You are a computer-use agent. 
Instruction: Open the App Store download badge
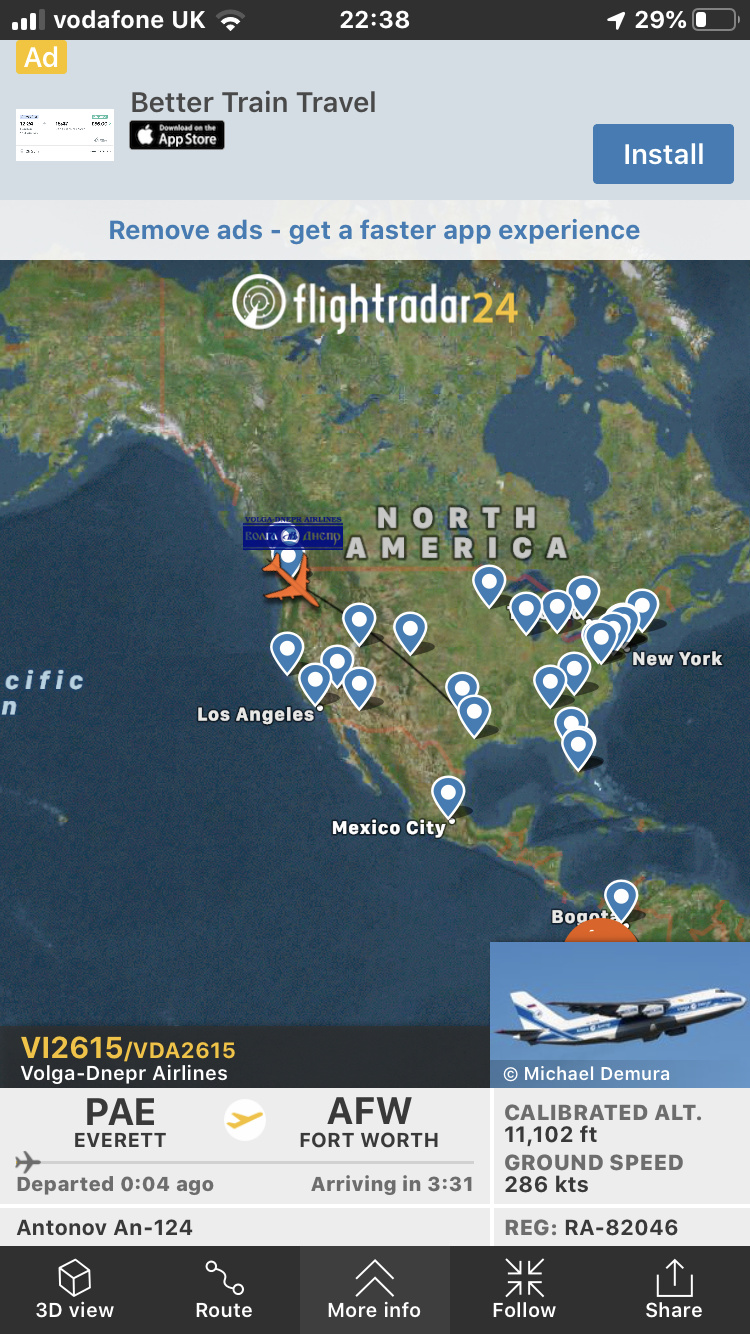(177, 135)
